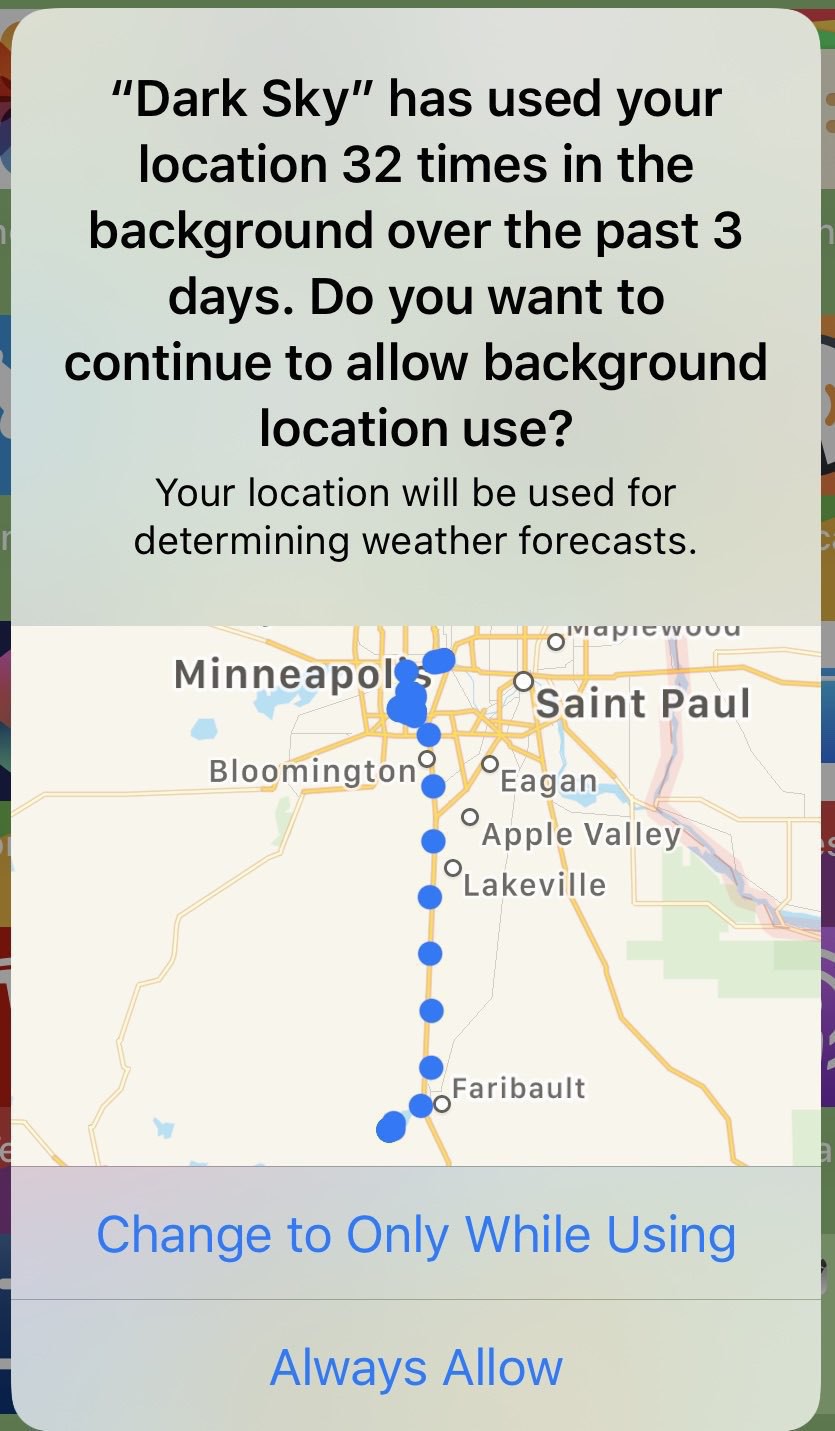The width and height of the screenshot is (835, 1431).
Task: Choose Change to Only While Using
Action: tap(416, 1233)
